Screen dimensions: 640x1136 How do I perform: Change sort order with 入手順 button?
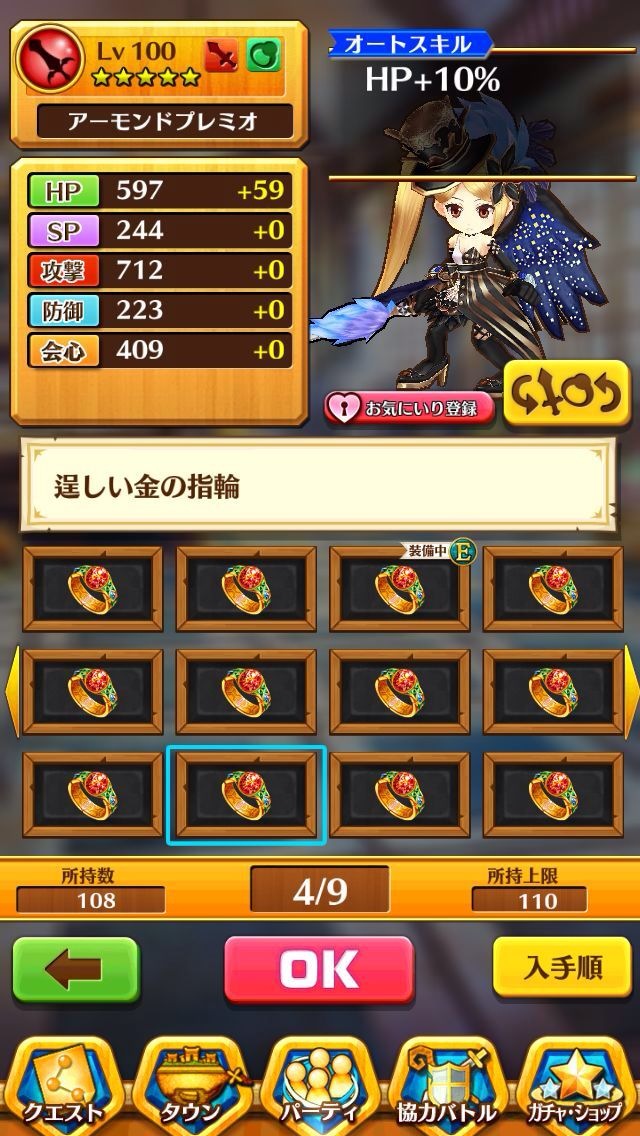point(562,968)
